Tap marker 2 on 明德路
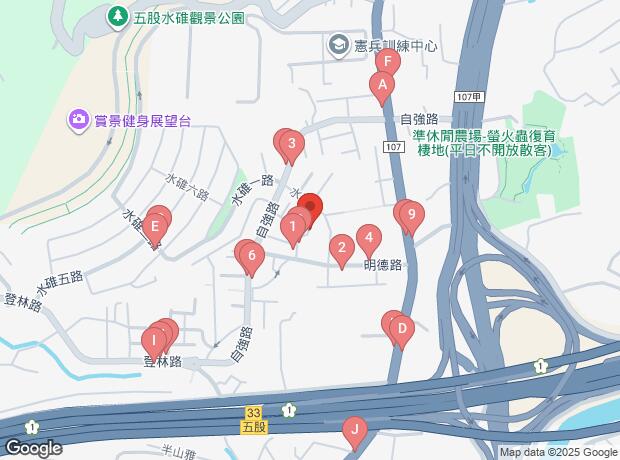 341,247
